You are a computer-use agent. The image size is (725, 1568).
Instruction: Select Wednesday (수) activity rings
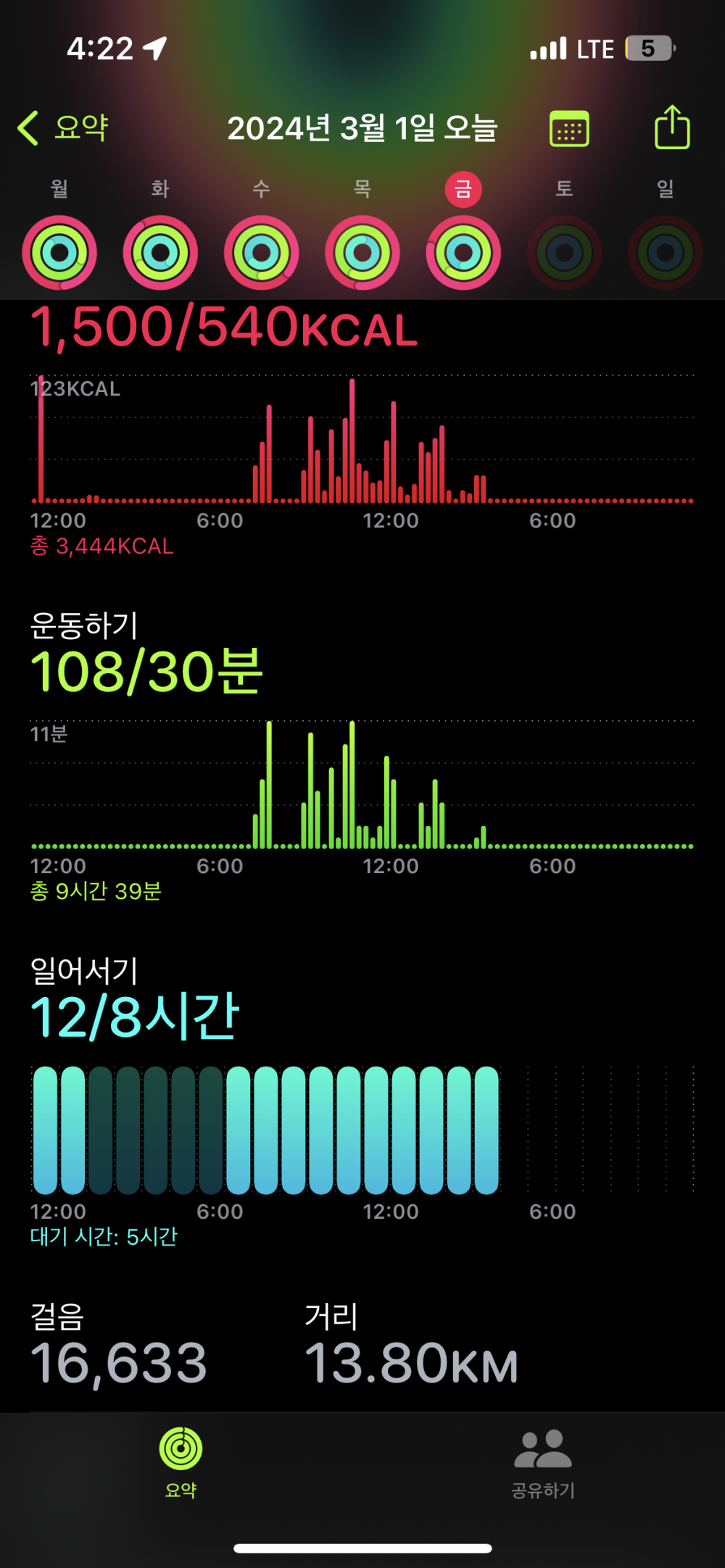pyautogui.click(x=261, y=253)
